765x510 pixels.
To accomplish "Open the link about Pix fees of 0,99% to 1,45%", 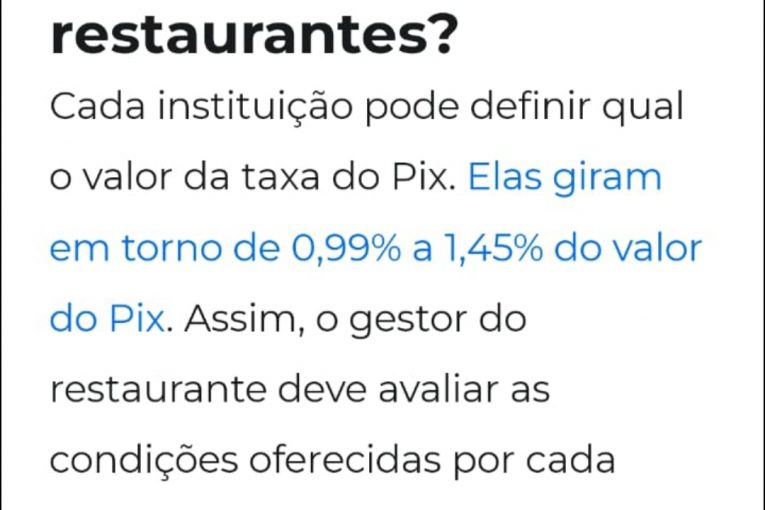I will coord(375,249).
